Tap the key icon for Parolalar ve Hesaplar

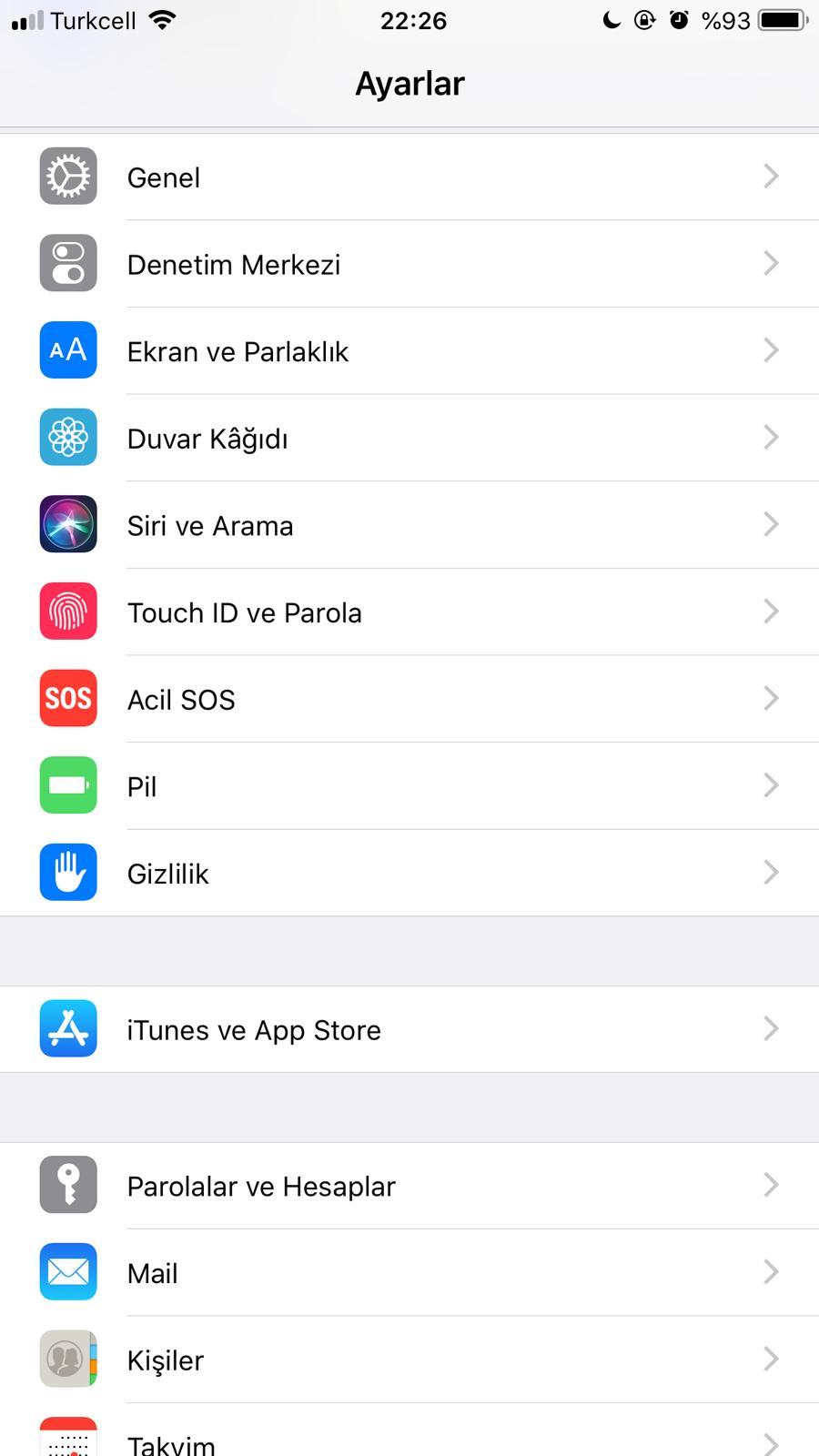[x=67, y=1185]
